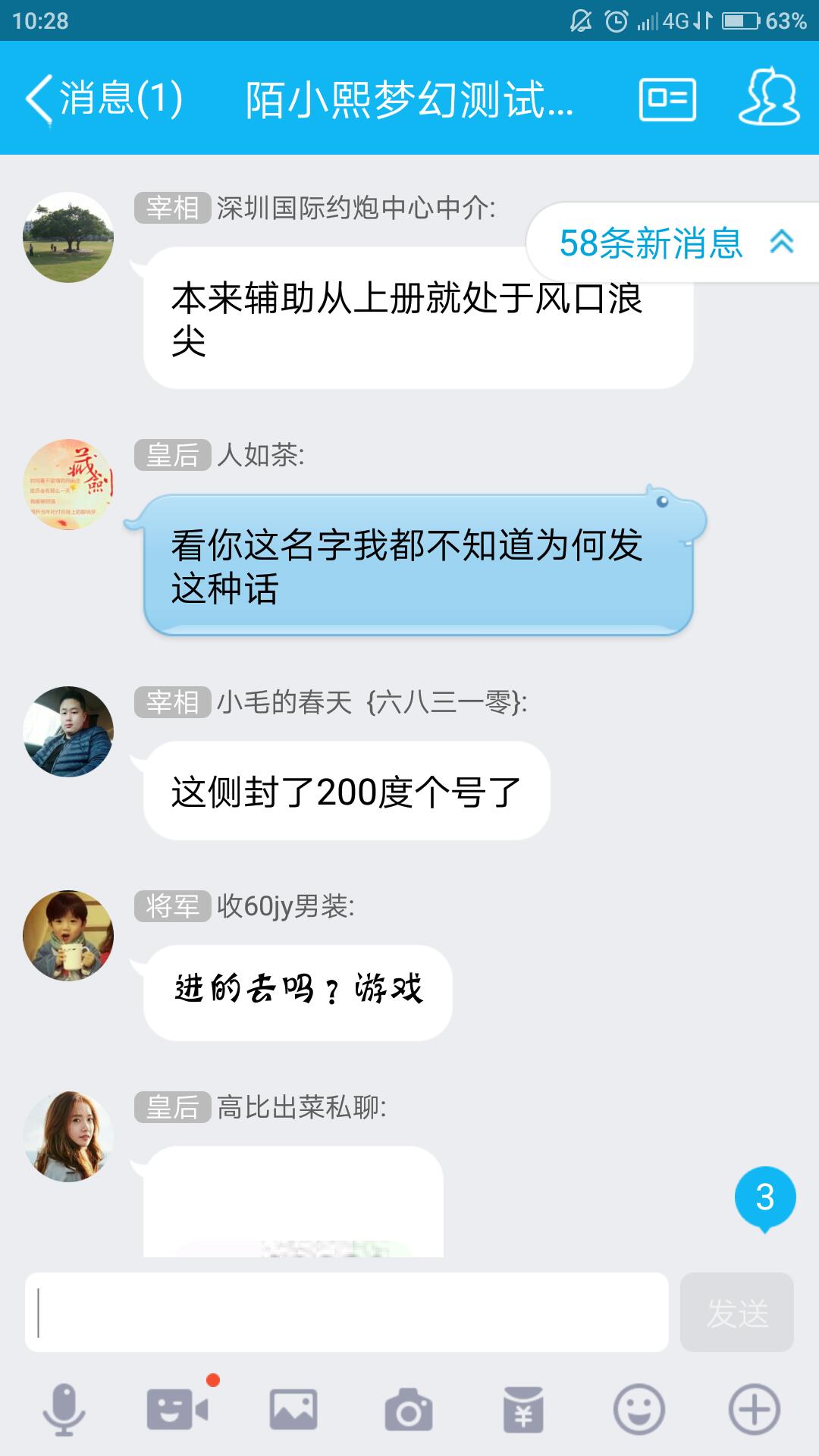Open the video message icon
This screenshot has height=1456, width=819.
tap(177, 1410)
